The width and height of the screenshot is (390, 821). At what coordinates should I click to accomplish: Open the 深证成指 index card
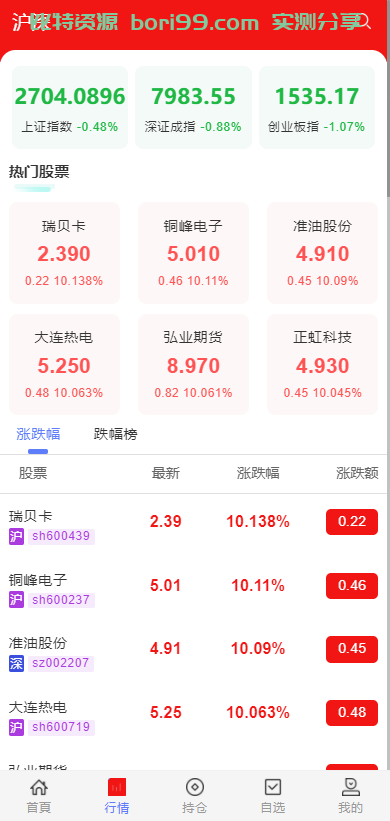[193, 107]
